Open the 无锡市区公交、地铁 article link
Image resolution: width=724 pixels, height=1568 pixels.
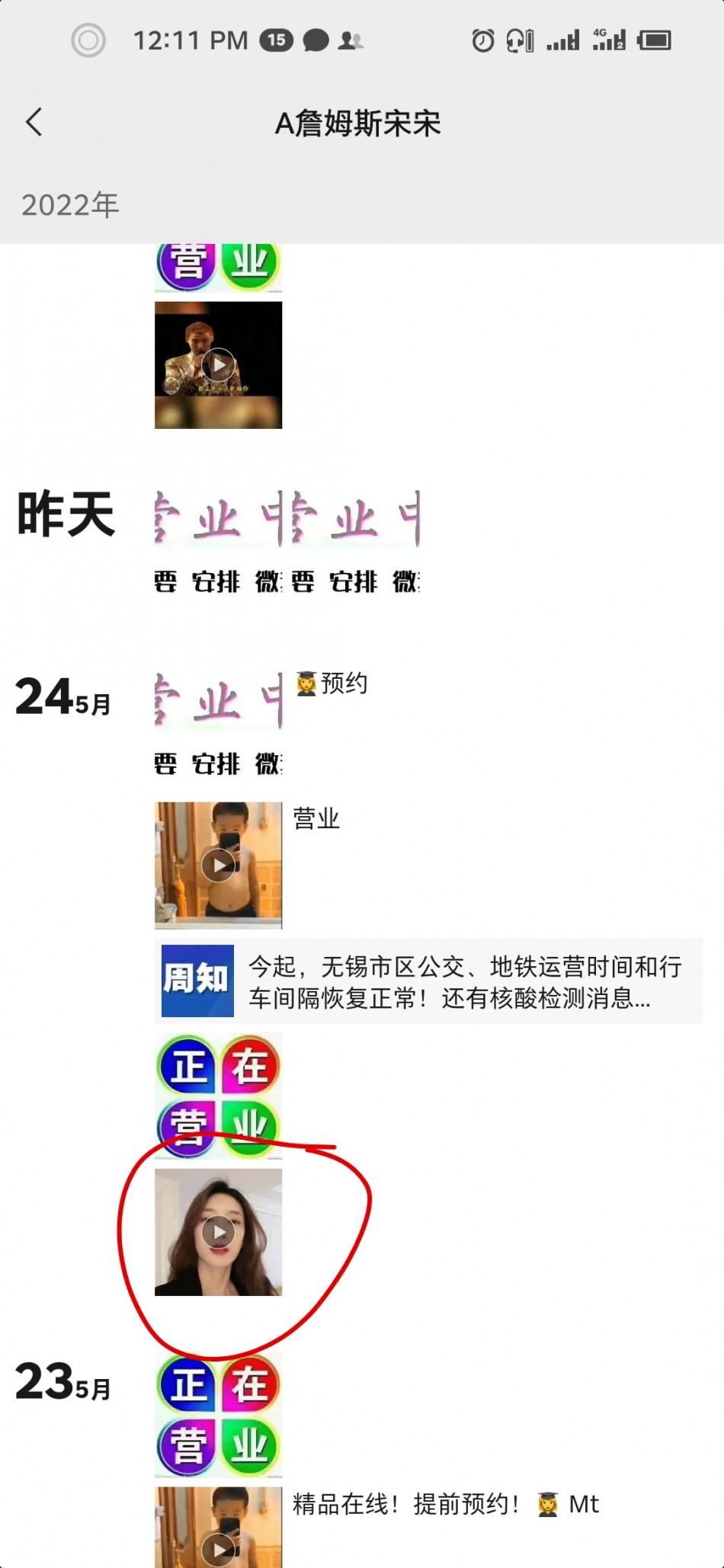[429, 981]
